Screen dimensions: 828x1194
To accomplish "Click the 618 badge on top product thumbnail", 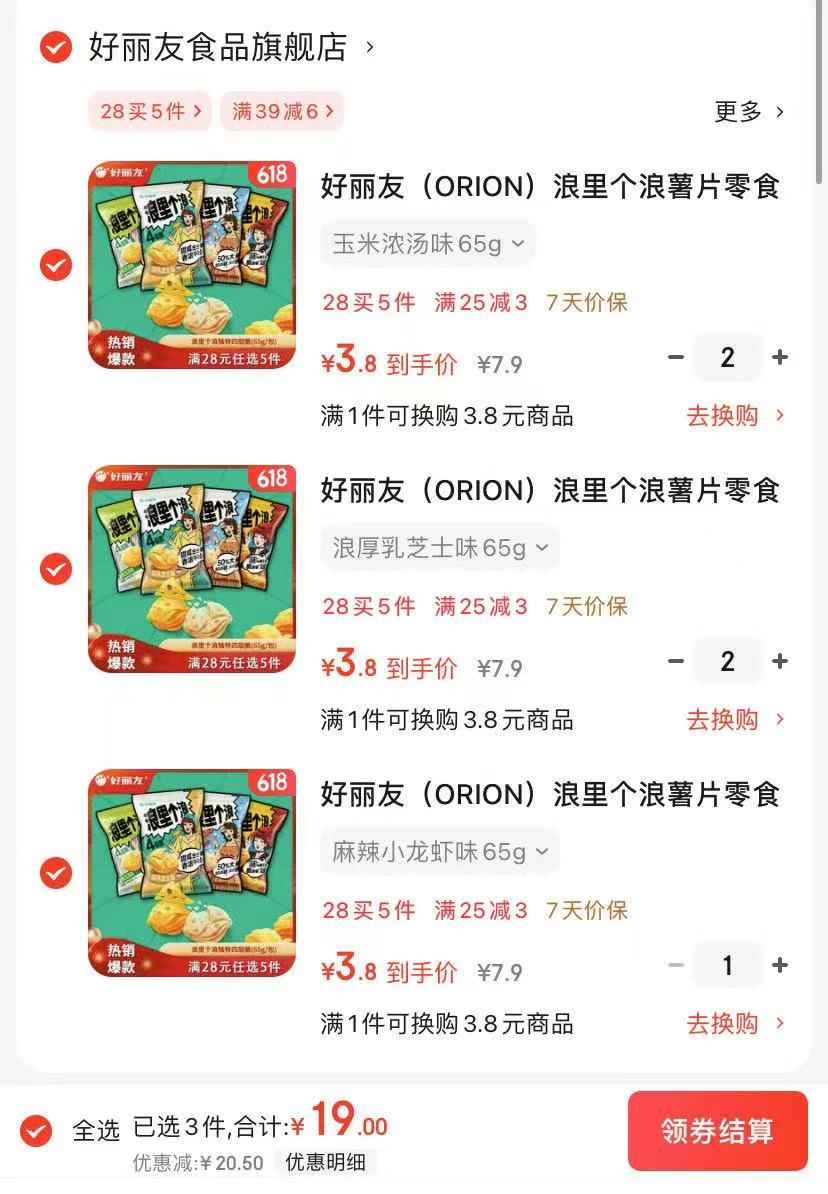I will [273, 171].
